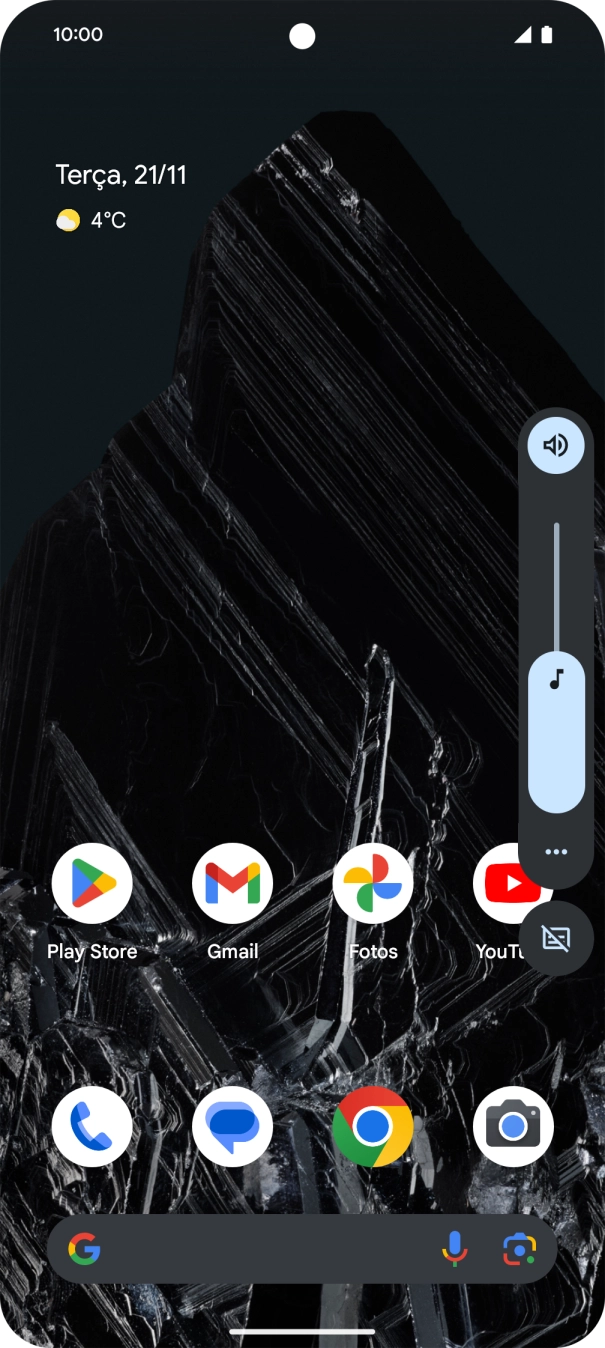Open the weather widget showing 4°C

click(91, 220)
